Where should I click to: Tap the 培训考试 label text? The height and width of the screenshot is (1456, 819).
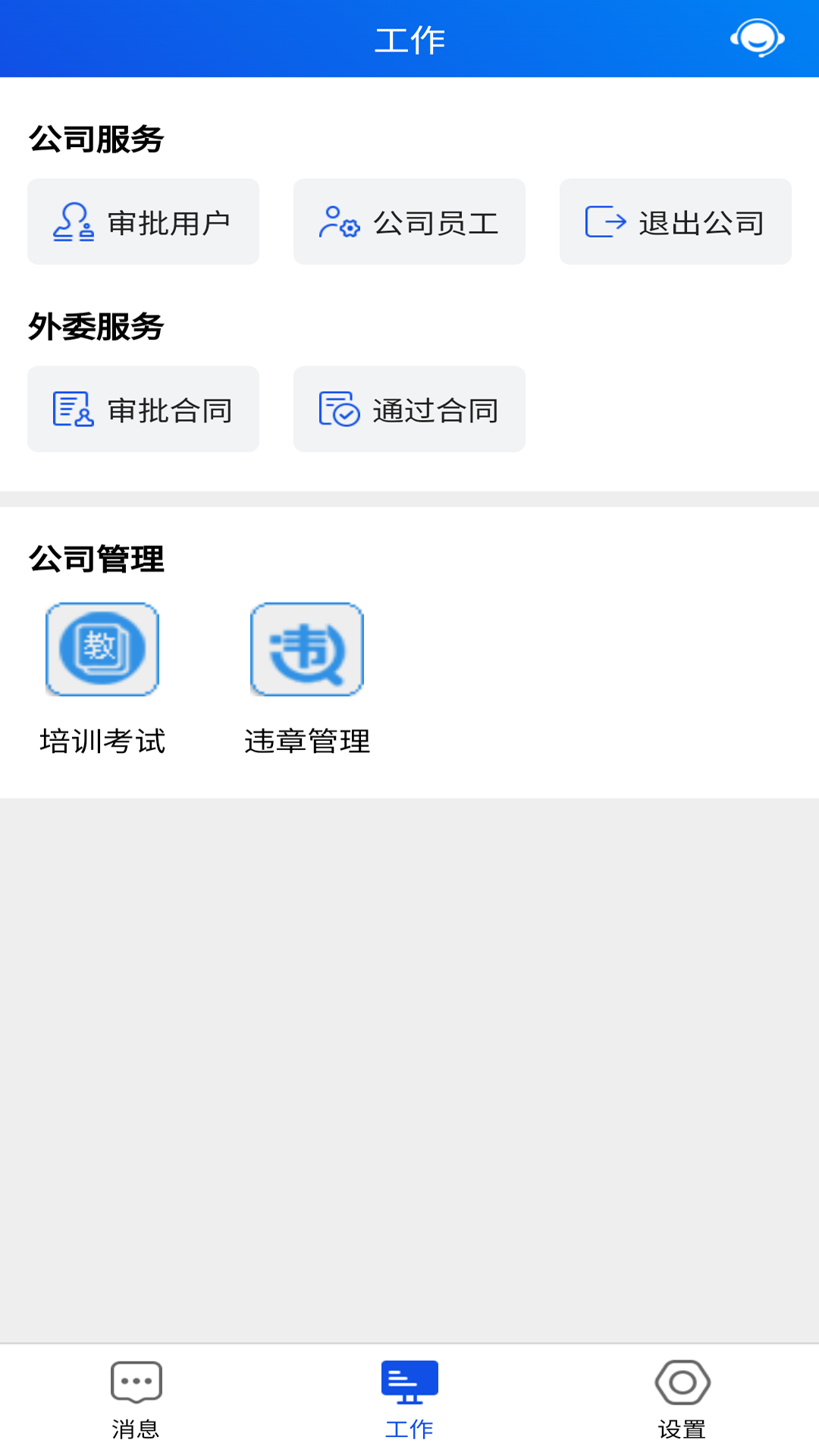point(103,742)
